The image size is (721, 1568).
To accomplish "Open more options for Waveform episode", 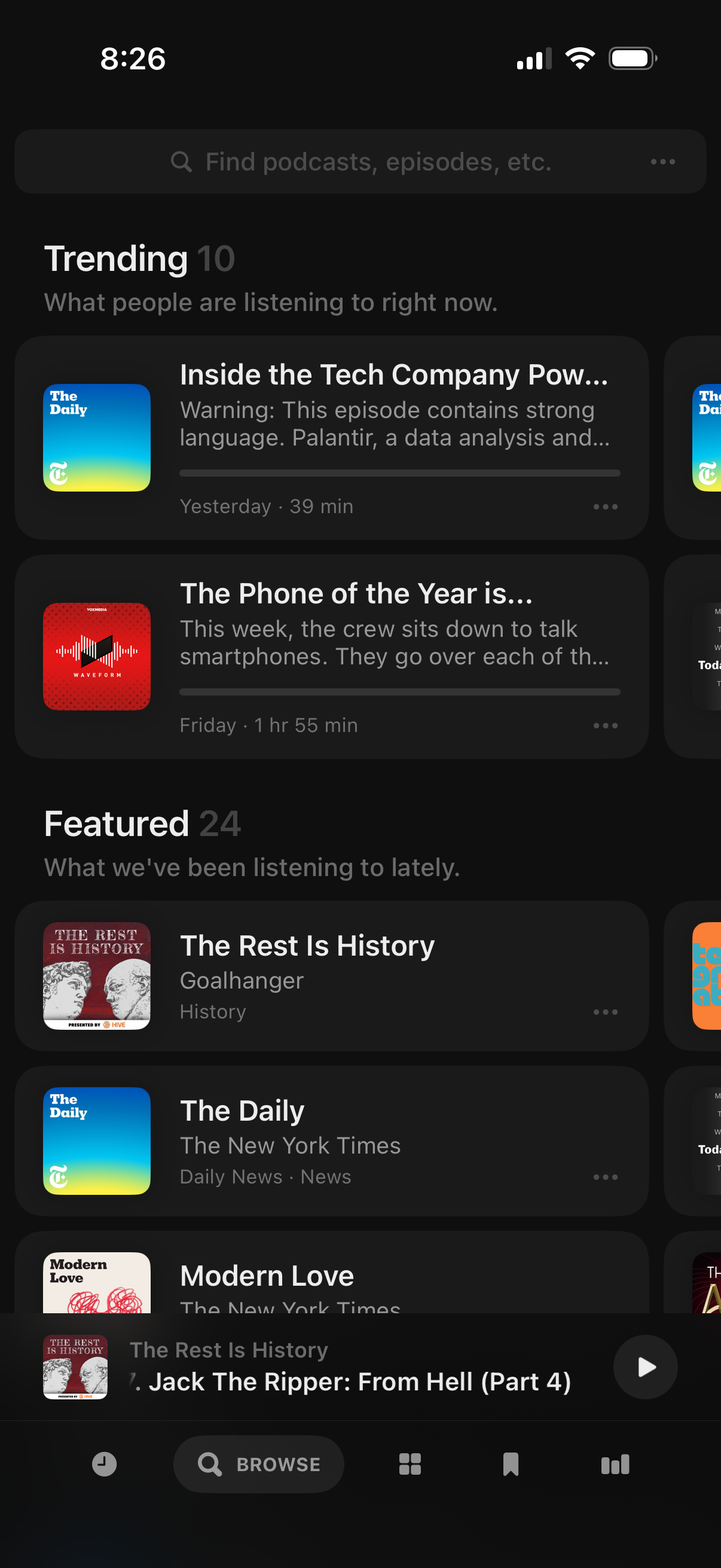I will pyautogui.click(x=605, y=725).
